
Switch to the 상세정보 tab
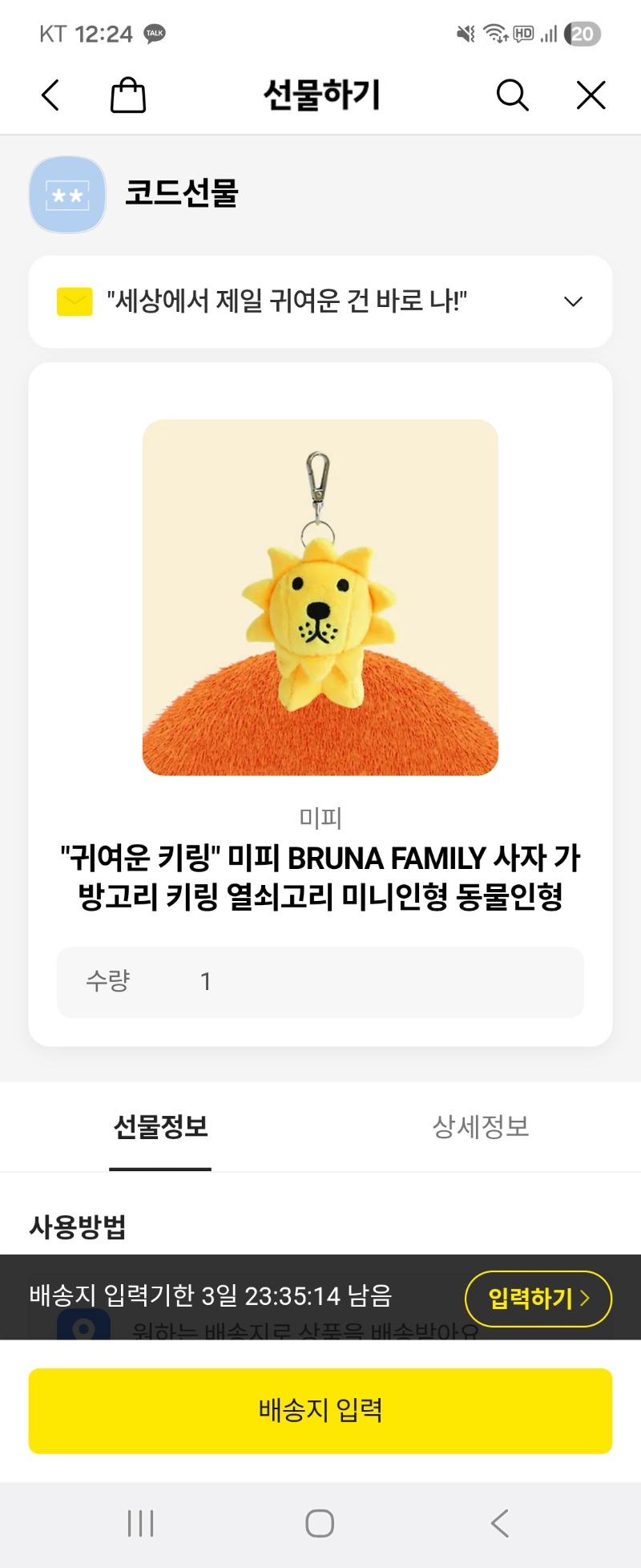tap(481, 1126)
